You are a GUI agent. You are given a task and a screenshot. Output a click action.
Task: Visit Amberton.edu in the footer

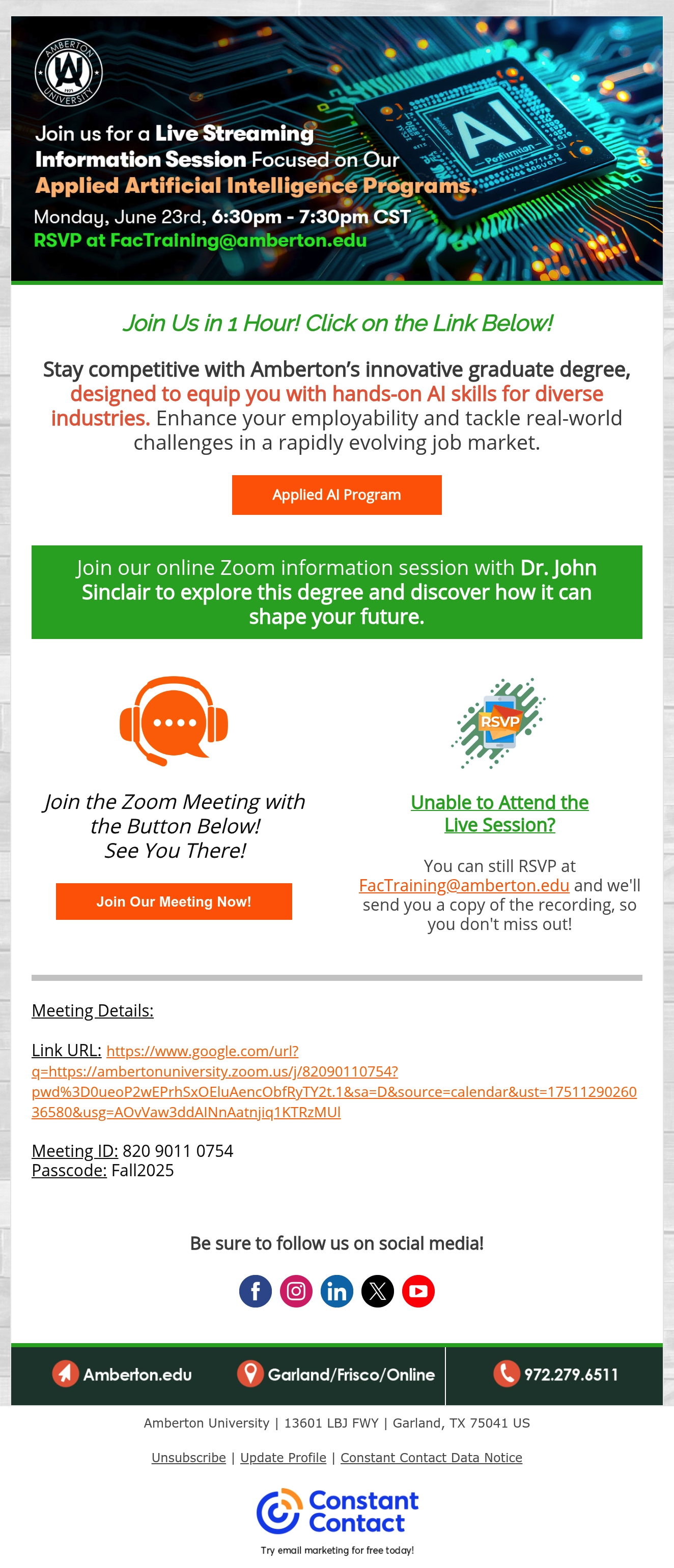click(122, 1374)
